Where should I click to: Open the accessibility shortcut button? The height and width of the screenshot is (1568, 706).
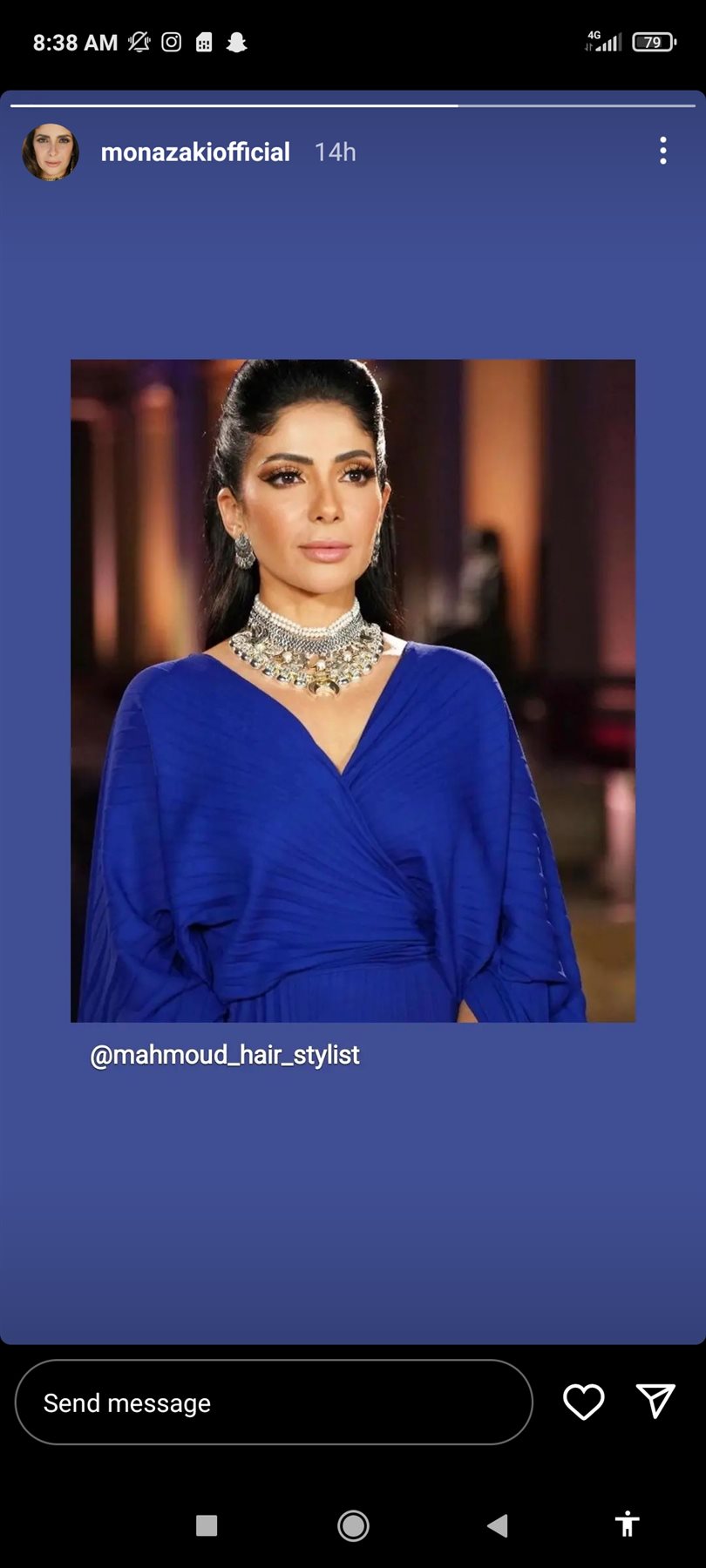(627, 1524)
